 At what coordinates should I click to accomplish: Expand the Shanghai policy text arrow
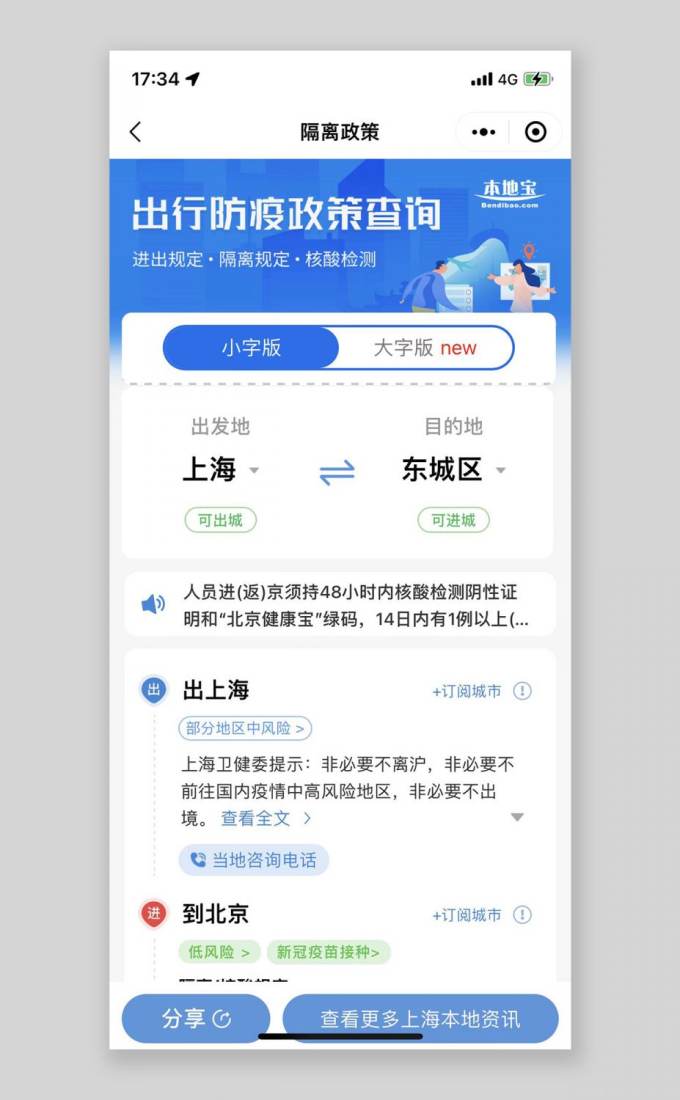(517, 817)
